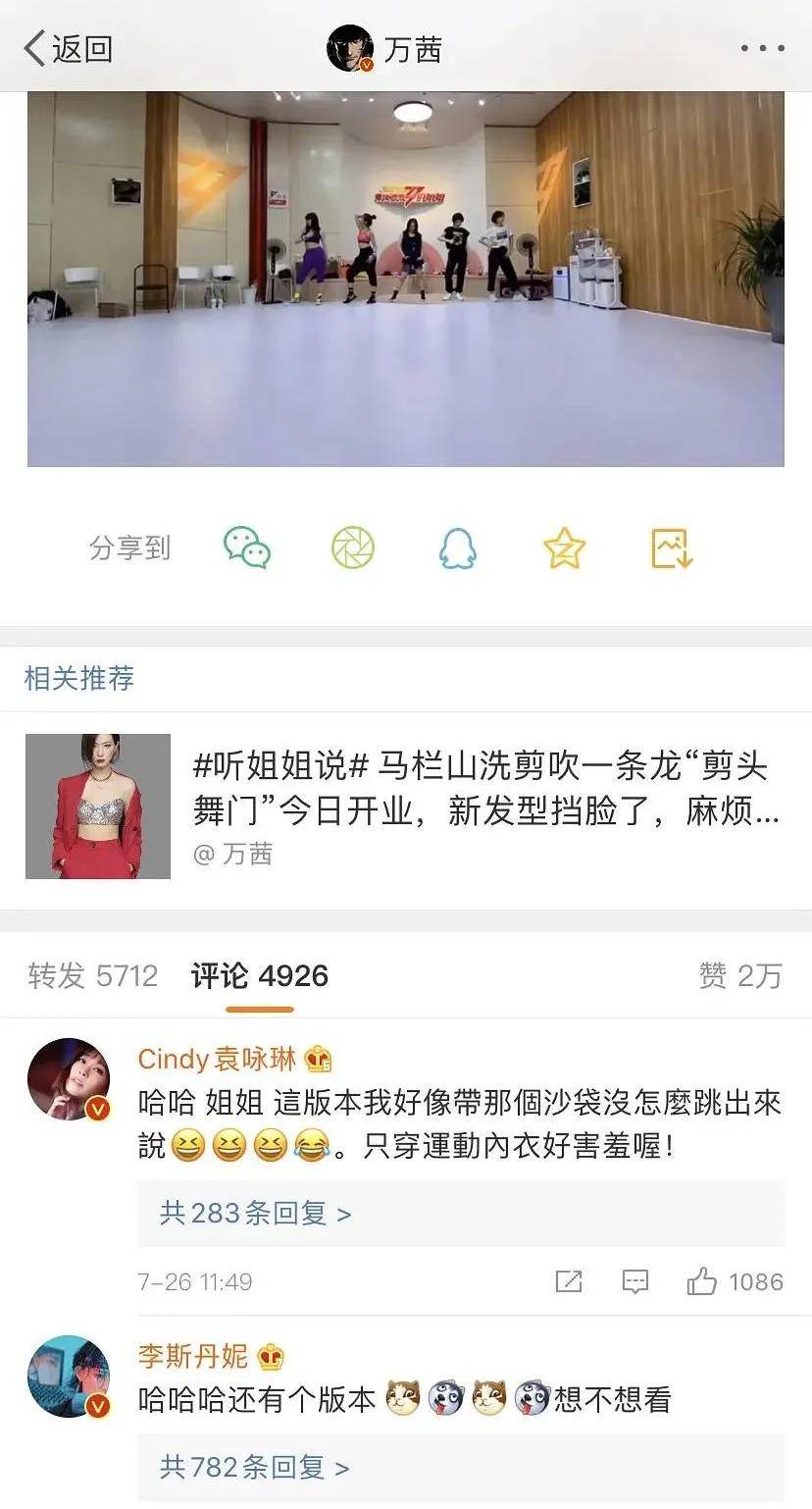Open 李斯丹妮's profile avatar

pos(69,1377)
